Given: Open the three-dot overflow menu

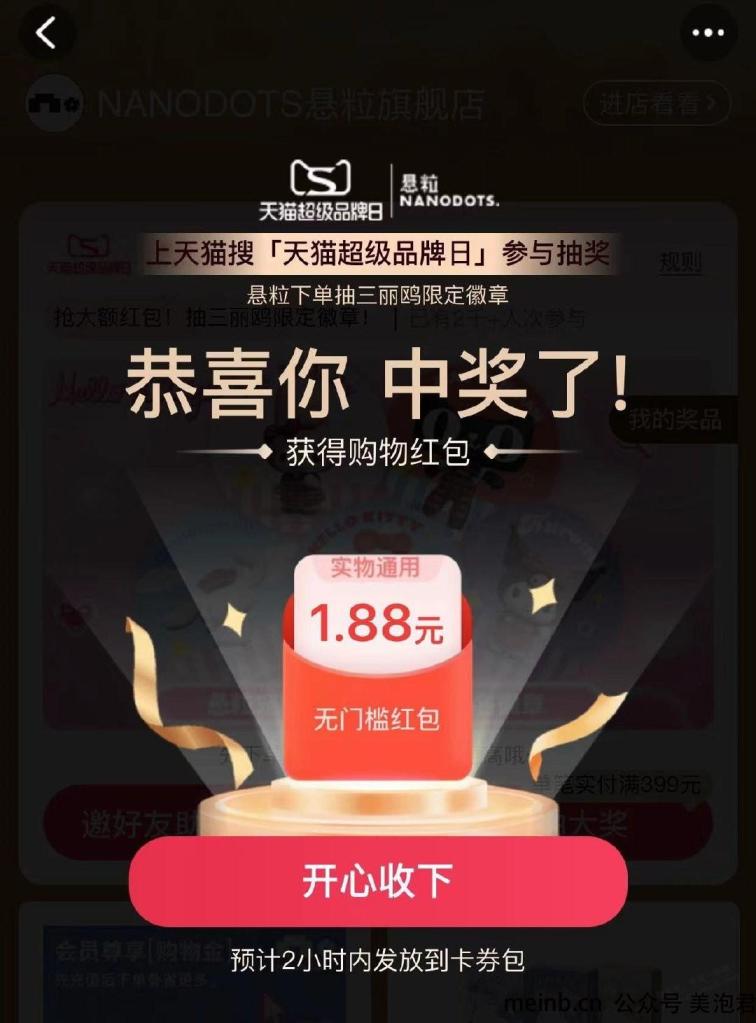Looking at the screenshot, I should point(708,33).
